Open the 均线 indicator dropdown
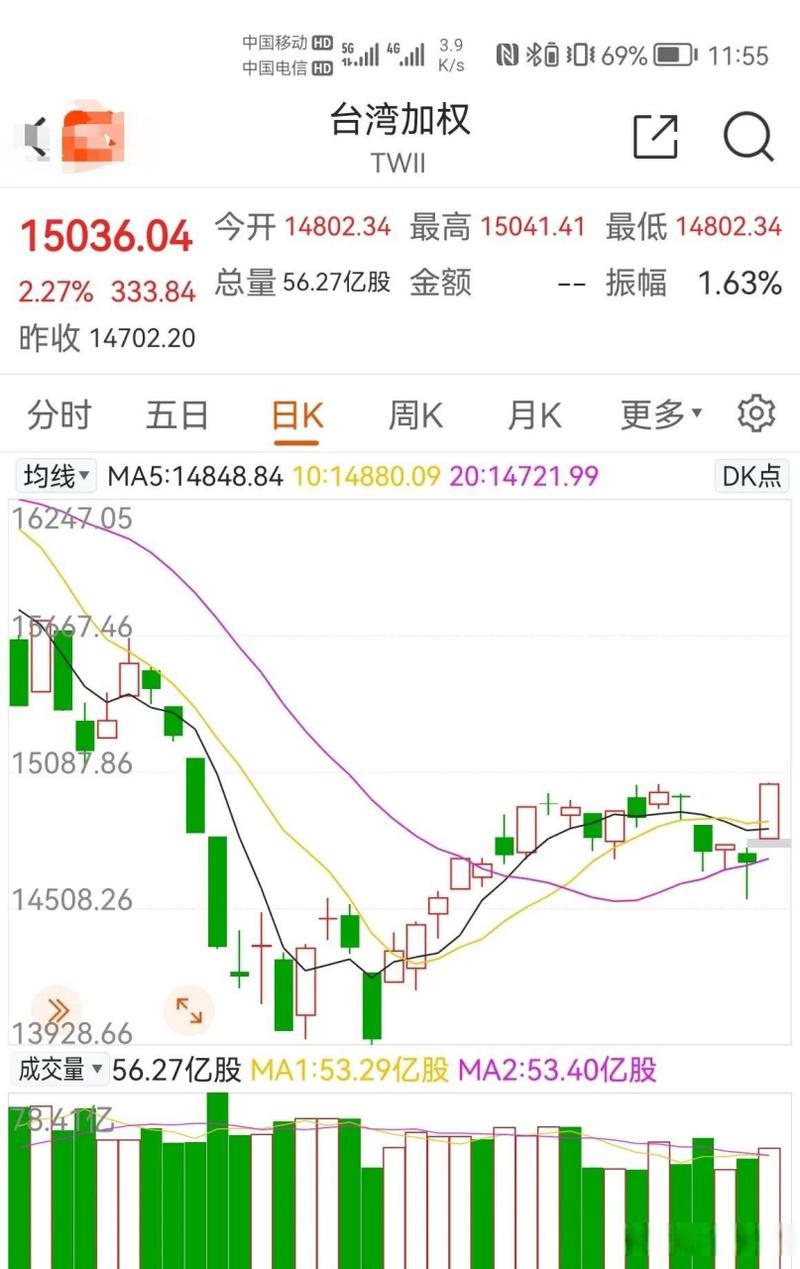 (57, 476)
